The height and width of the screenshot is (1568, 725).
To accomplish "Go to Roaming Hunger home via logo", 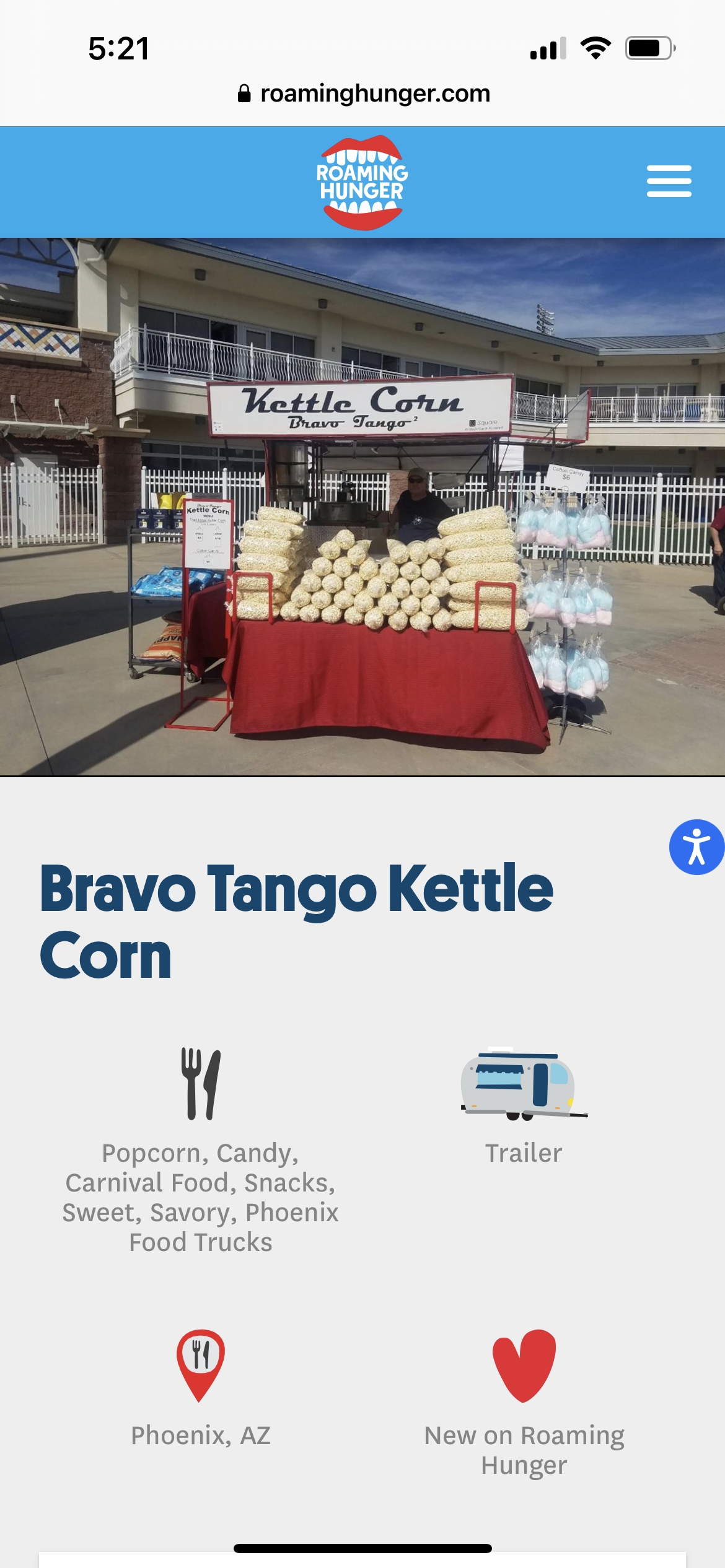I will tap(362, 183).
